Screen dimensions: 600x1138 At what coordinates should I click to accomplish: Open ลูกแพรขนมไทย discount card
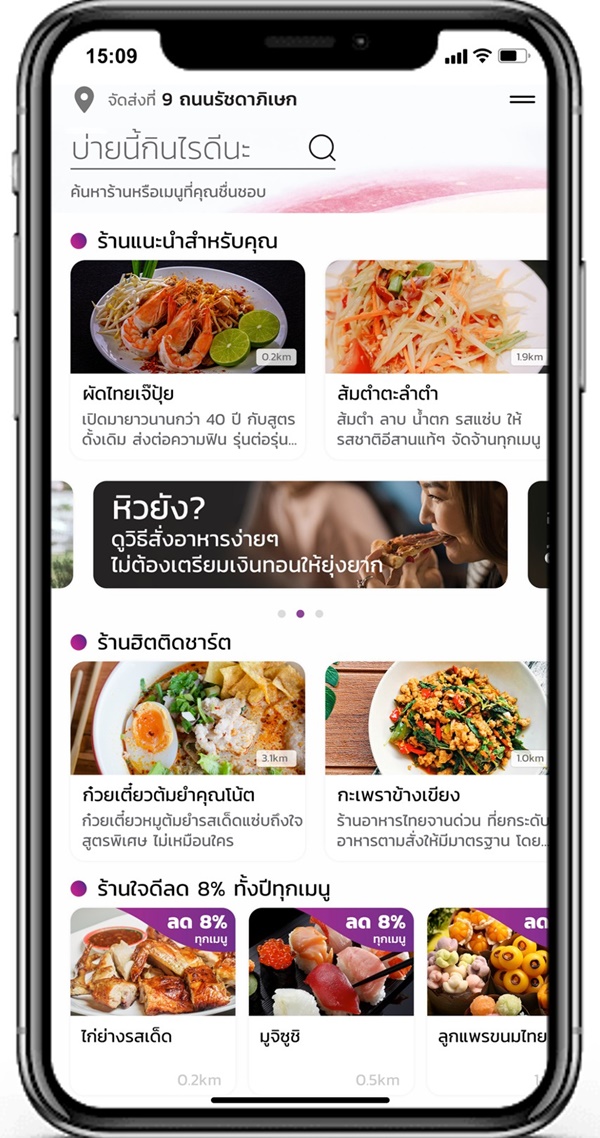point(488,1000)
